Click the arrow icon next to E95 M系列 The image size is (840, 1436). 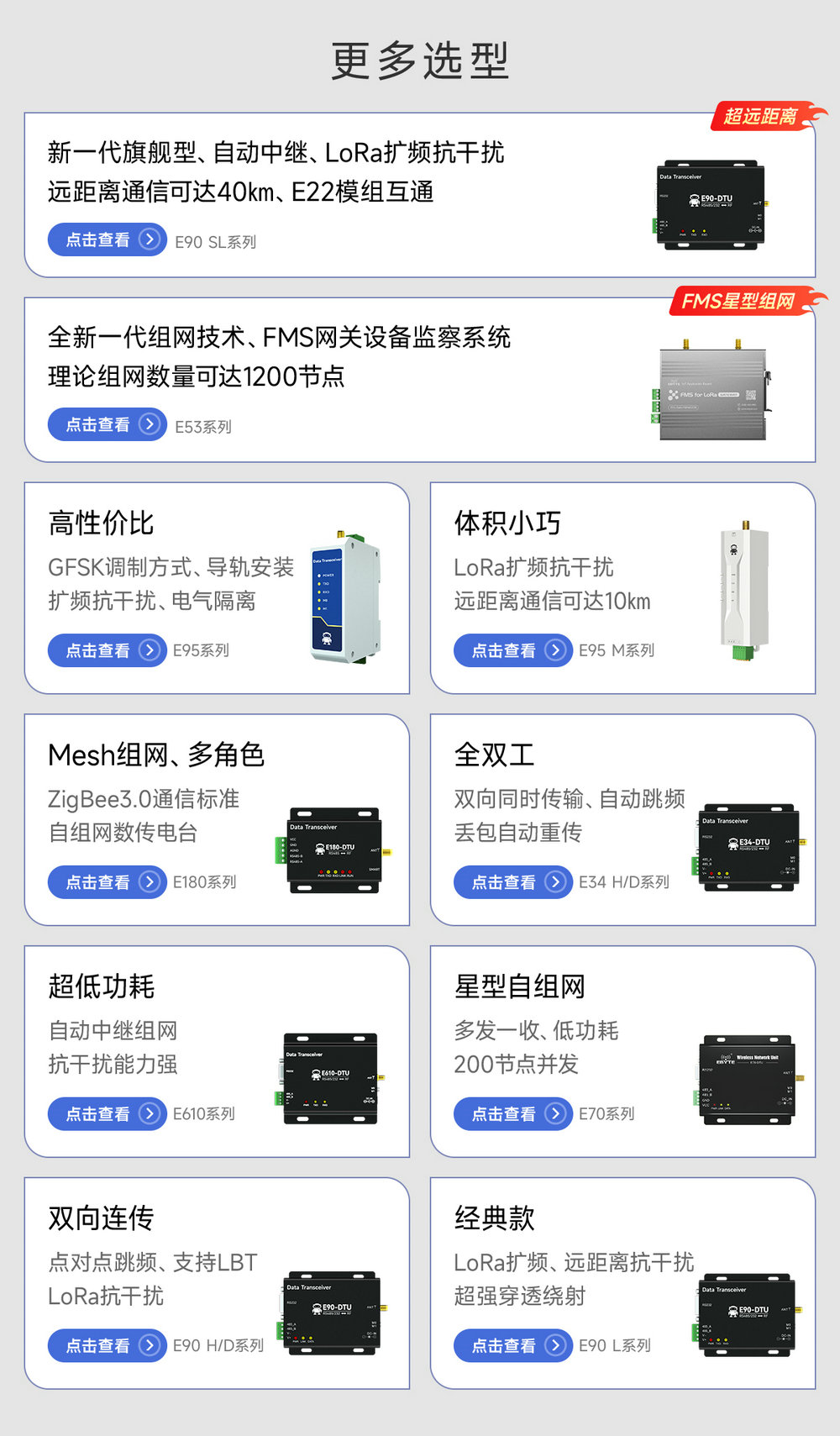click(x=555, y=650)
